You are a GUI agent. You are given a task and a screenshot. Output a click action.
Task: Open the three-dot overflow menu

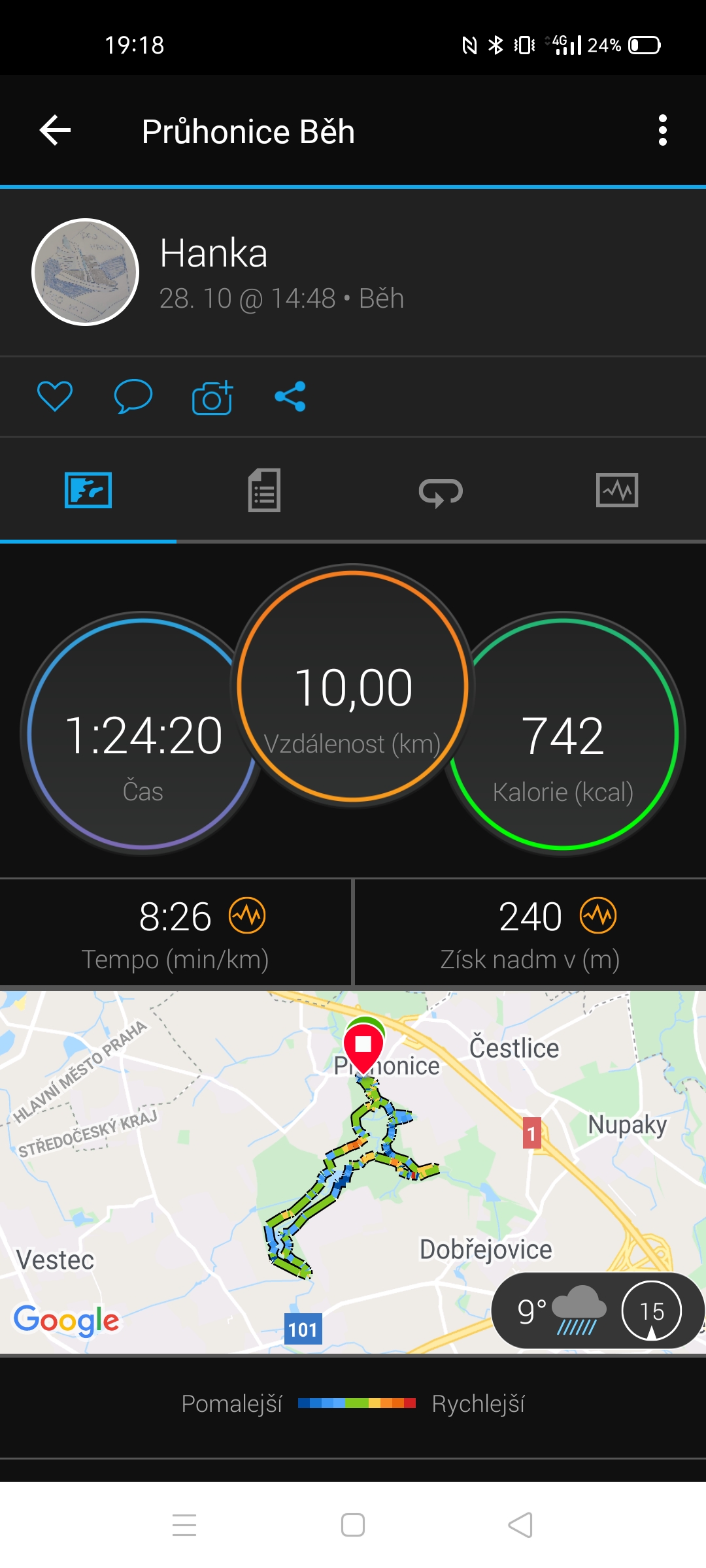click(662, 131)
